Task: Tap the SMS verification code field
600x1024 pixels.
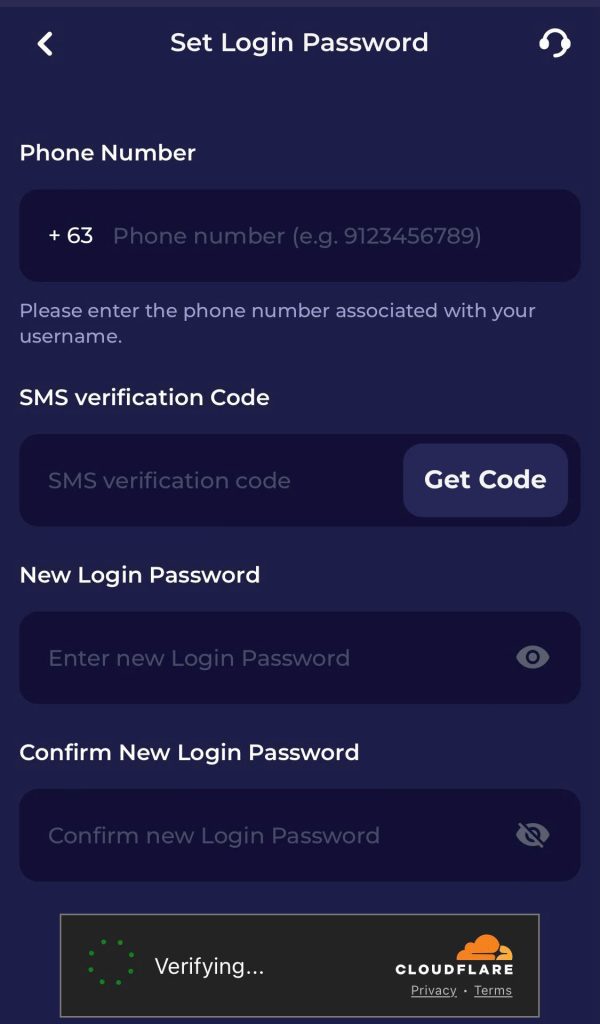Action: coord(210,481)
